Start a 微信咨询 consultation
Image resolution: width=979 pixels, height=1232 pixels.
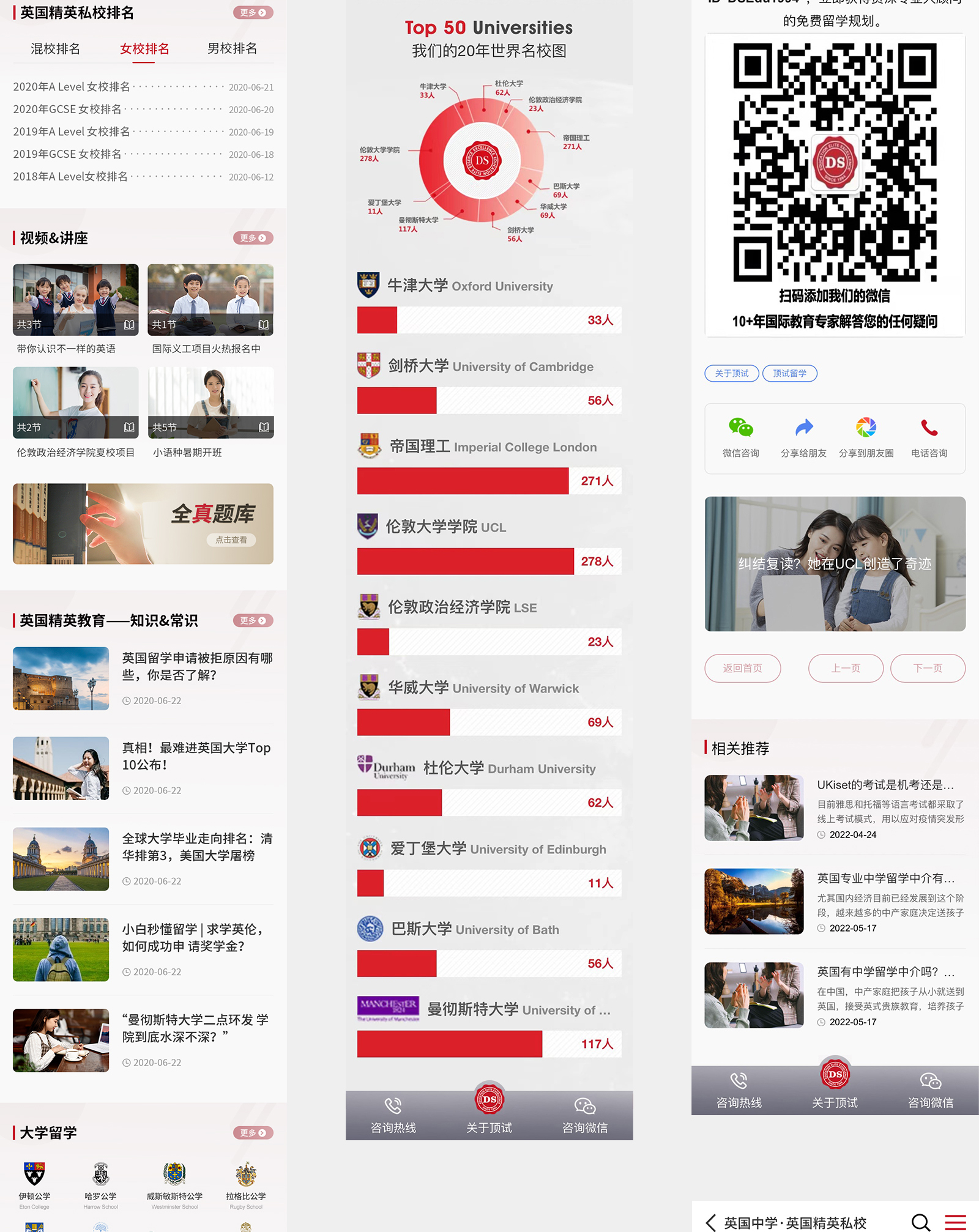click(740, 437)
